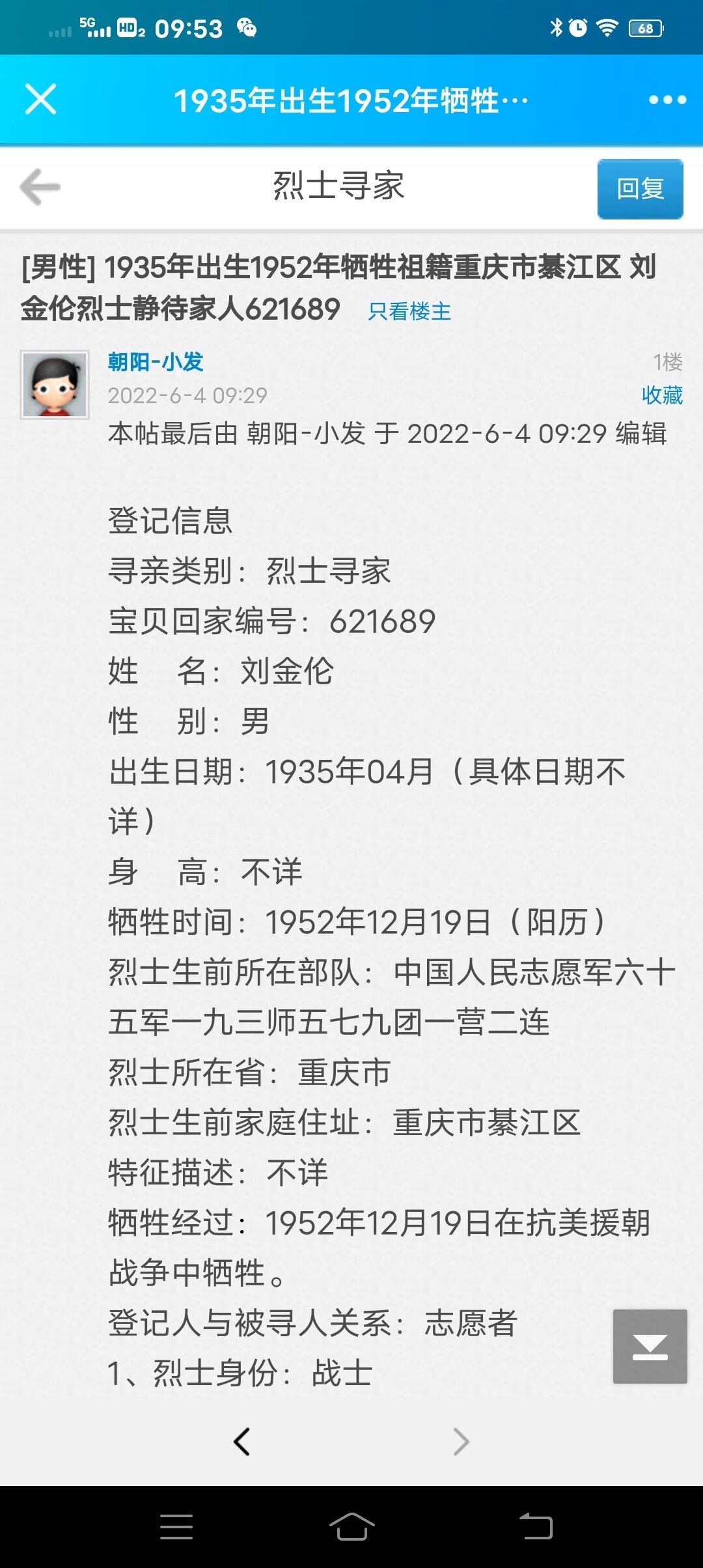The width and height of the screenshot is (703, 1568).
Task: Tap 收藏 to bookmark this post
Action: pyautogui.click(x=662, y=395)
